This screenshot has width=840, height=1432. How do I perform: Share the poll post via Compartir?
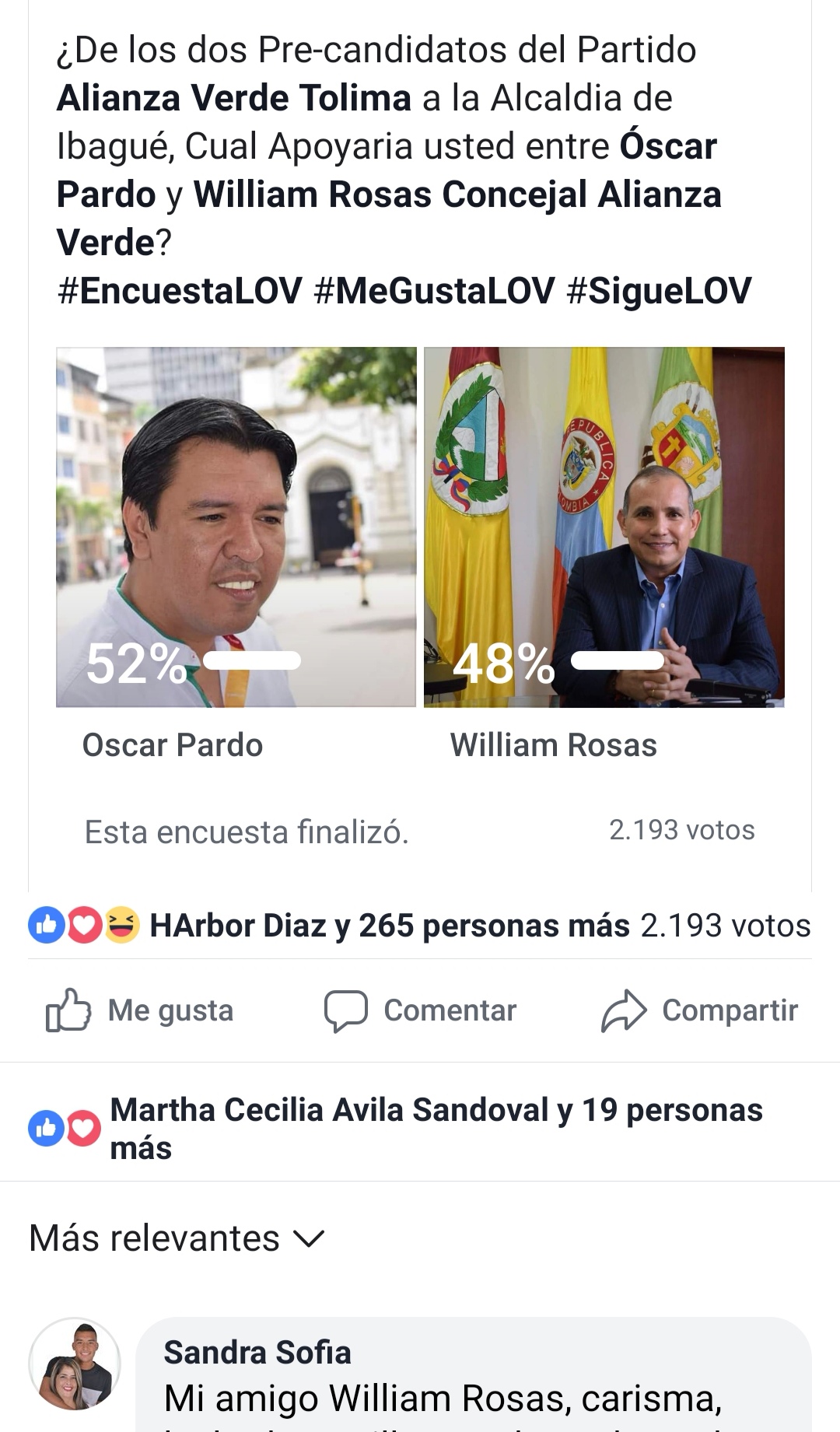[x=700, y=1010]
